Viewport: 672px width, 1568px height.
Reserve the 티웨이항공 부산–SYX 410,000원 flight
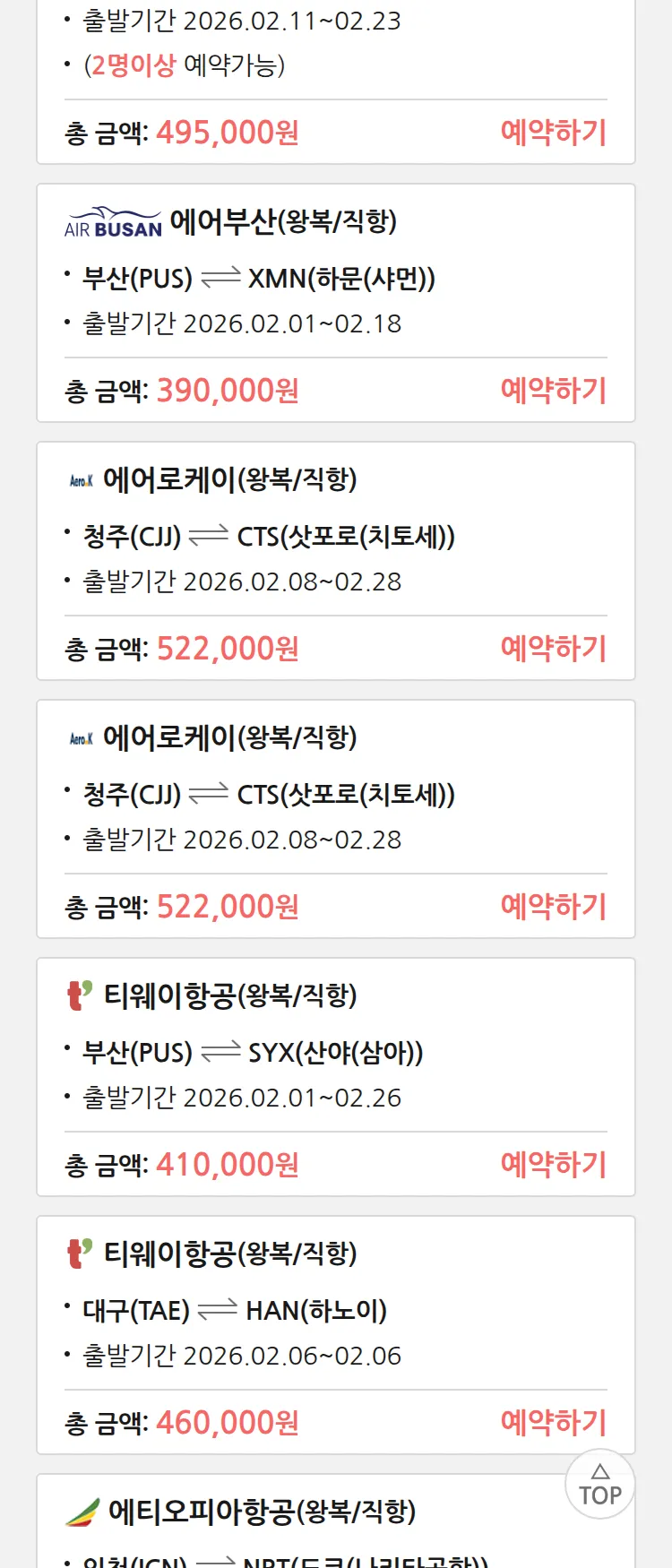coord(553,1165)
